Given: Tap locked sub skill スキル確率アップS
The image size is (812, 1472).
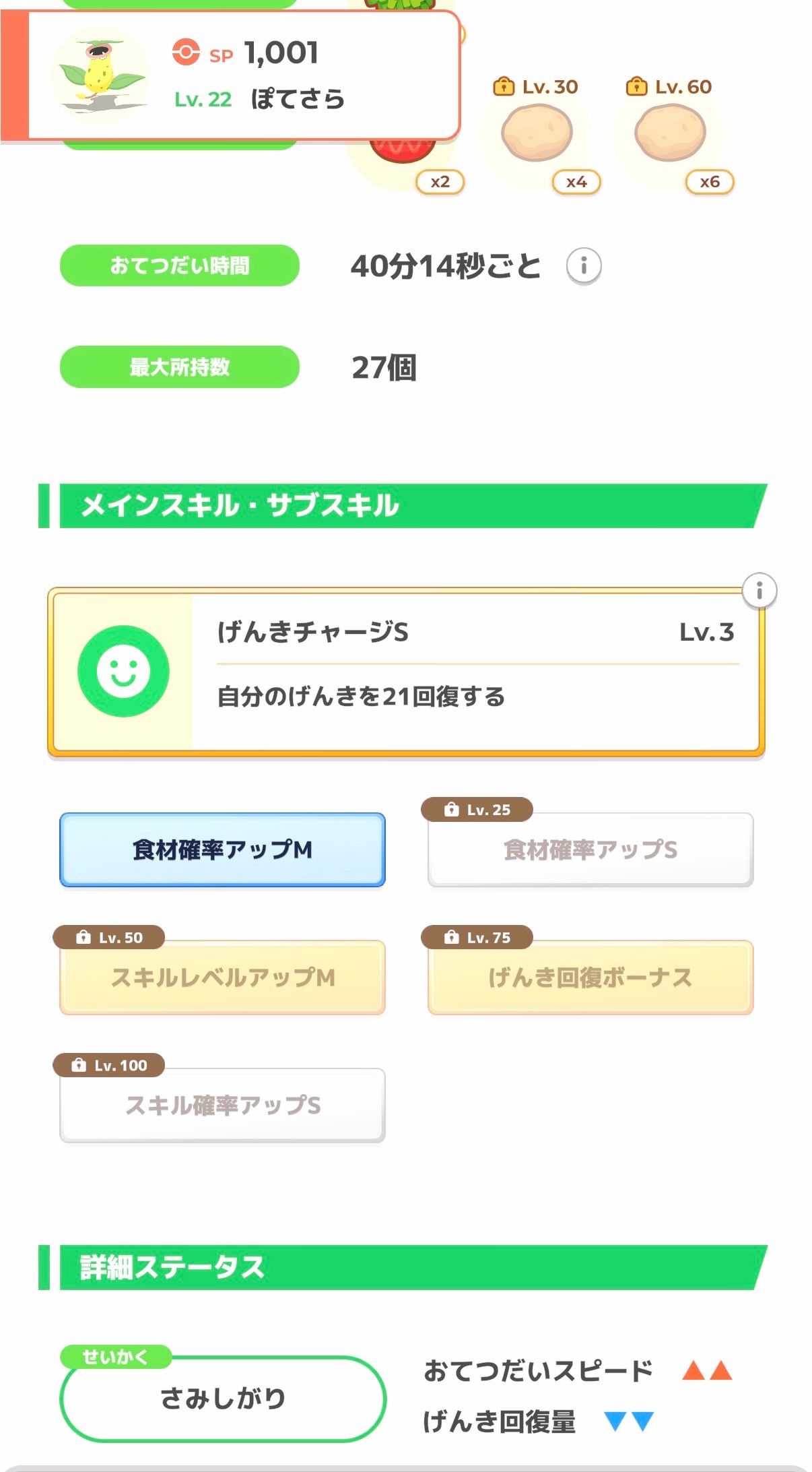Looking at the screenshot, I should point(222,1106).
